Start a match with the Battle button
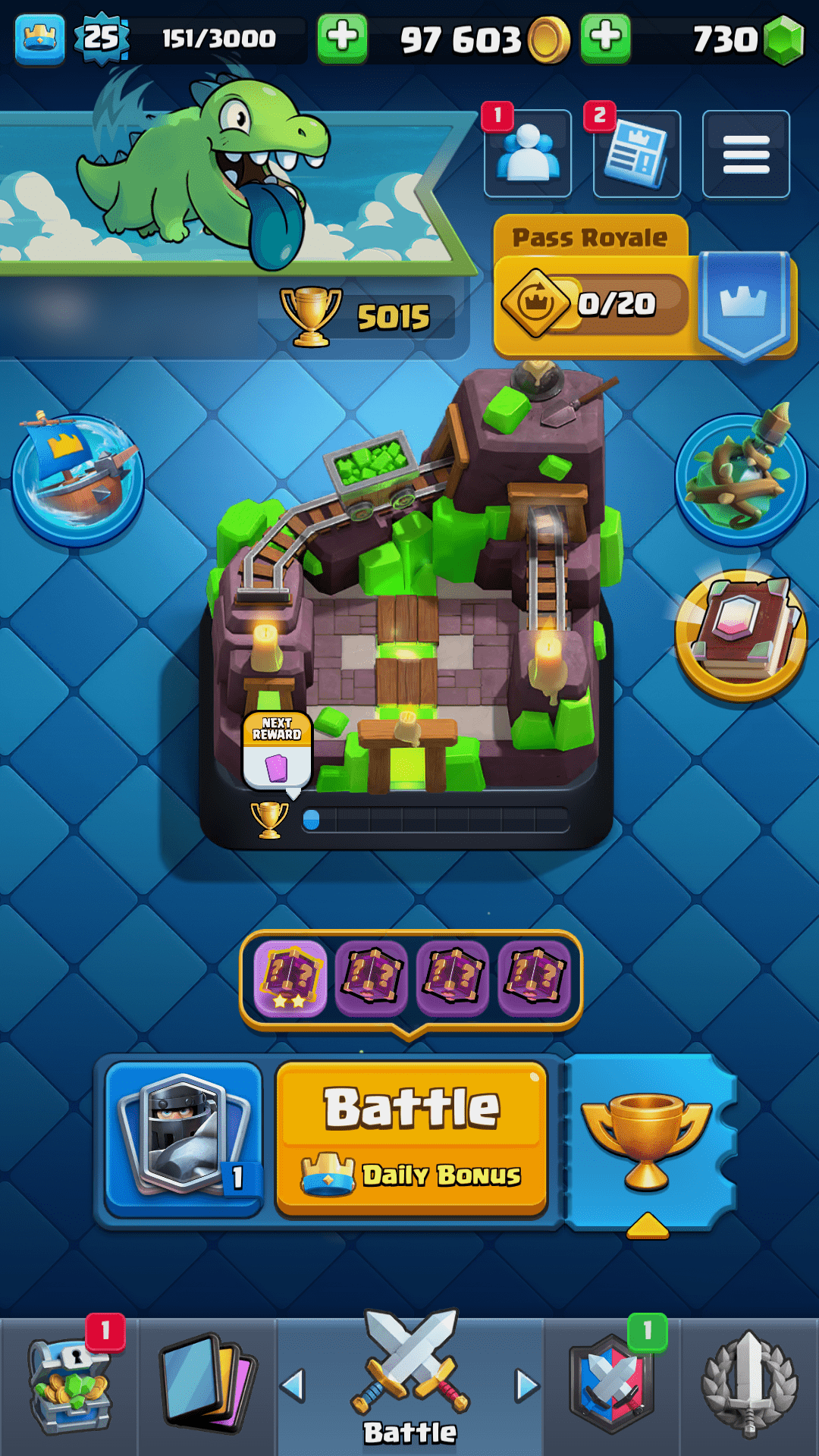 [x=411, y=1137]
